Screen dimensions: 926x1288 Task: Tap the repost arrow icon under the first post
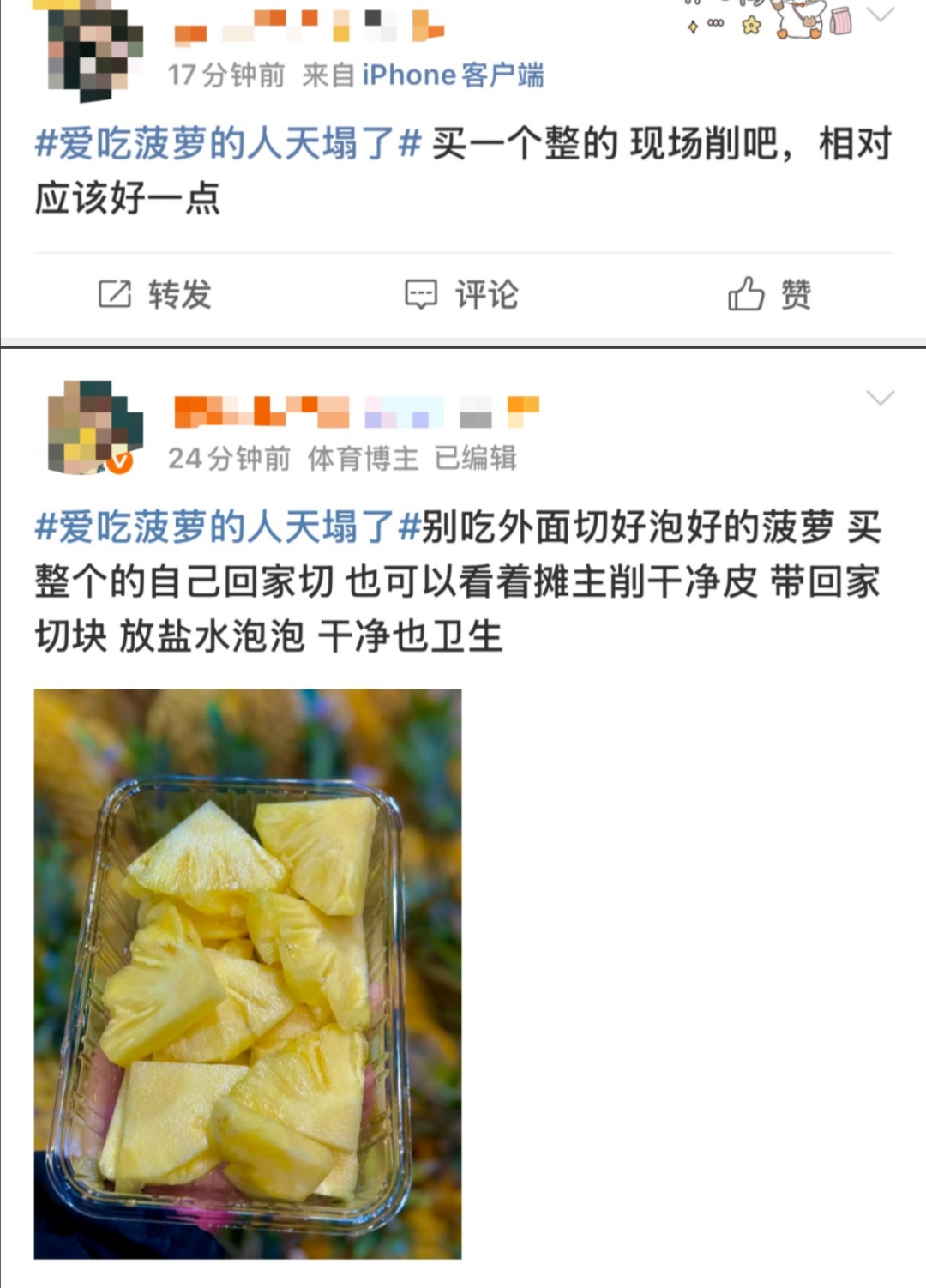pos(112,292)
